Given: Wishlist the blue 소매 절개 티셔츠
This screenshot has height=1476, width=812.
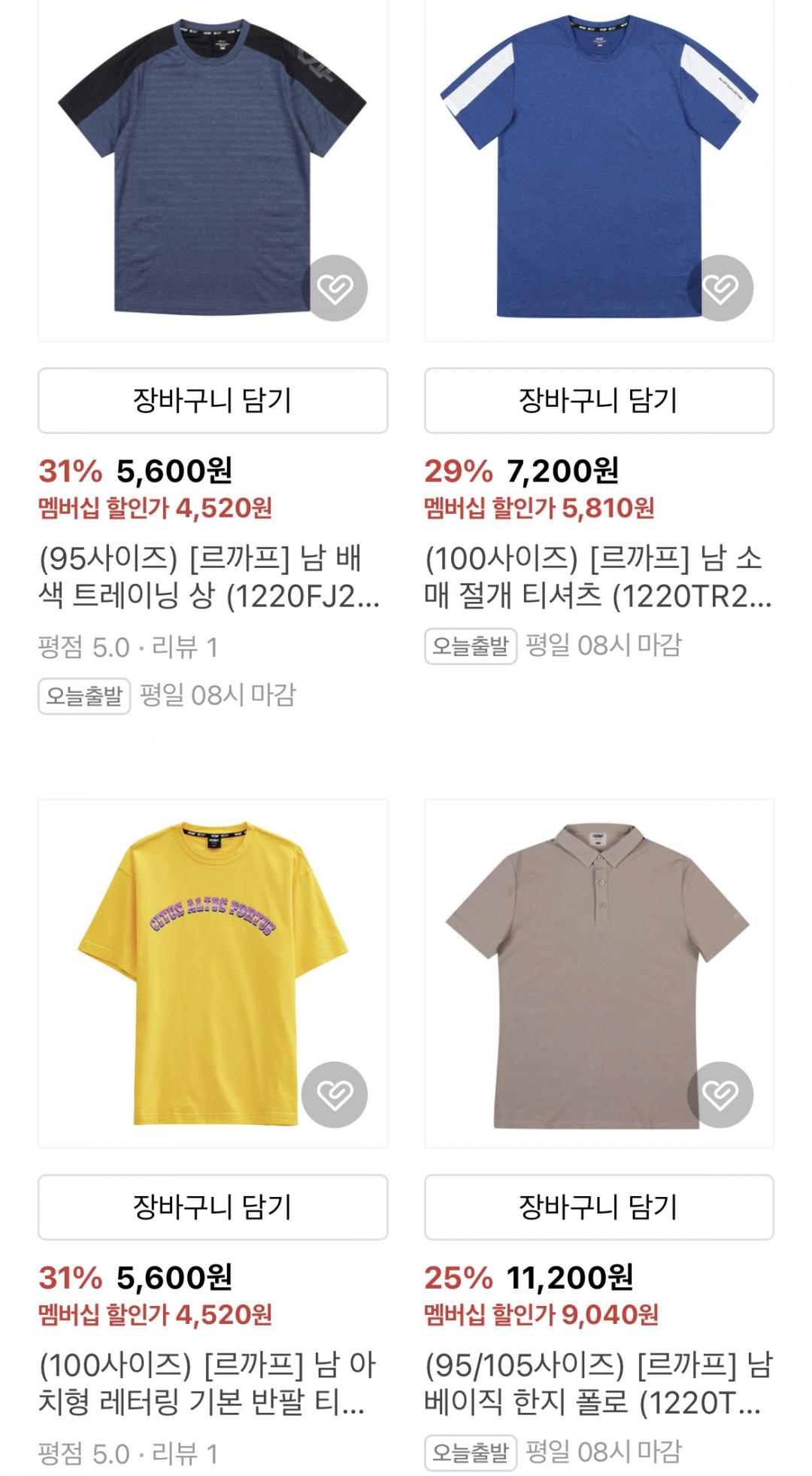Looking at the screenshot, I should click(x=720, y=288).
